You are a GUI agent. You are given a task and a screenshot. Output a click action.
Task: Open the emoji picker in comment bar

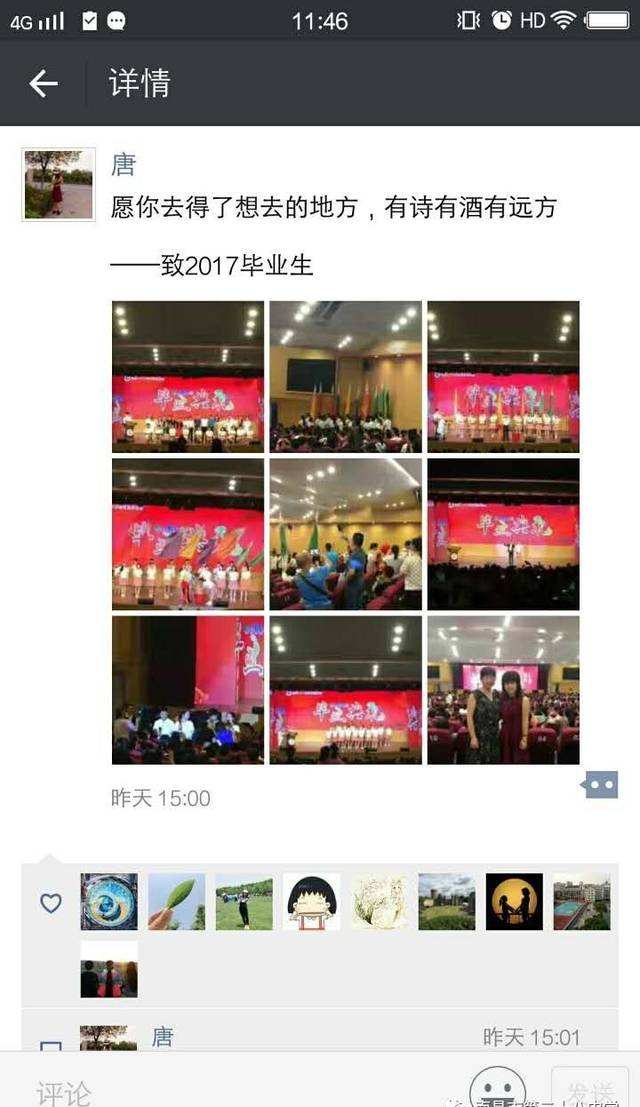coord(497,1087)
